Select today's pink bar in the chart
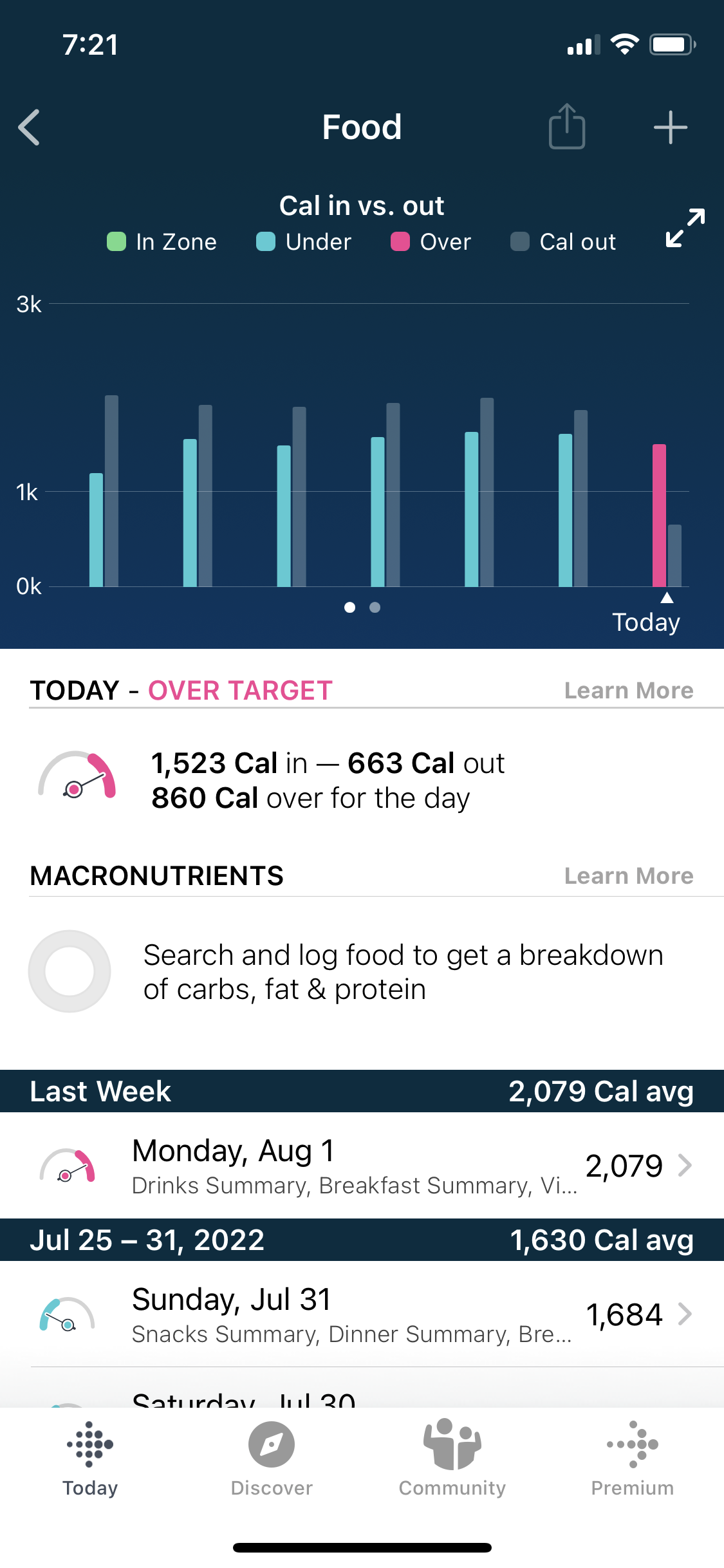This screenshot has width=724, height=1568. tap(659, 515)
